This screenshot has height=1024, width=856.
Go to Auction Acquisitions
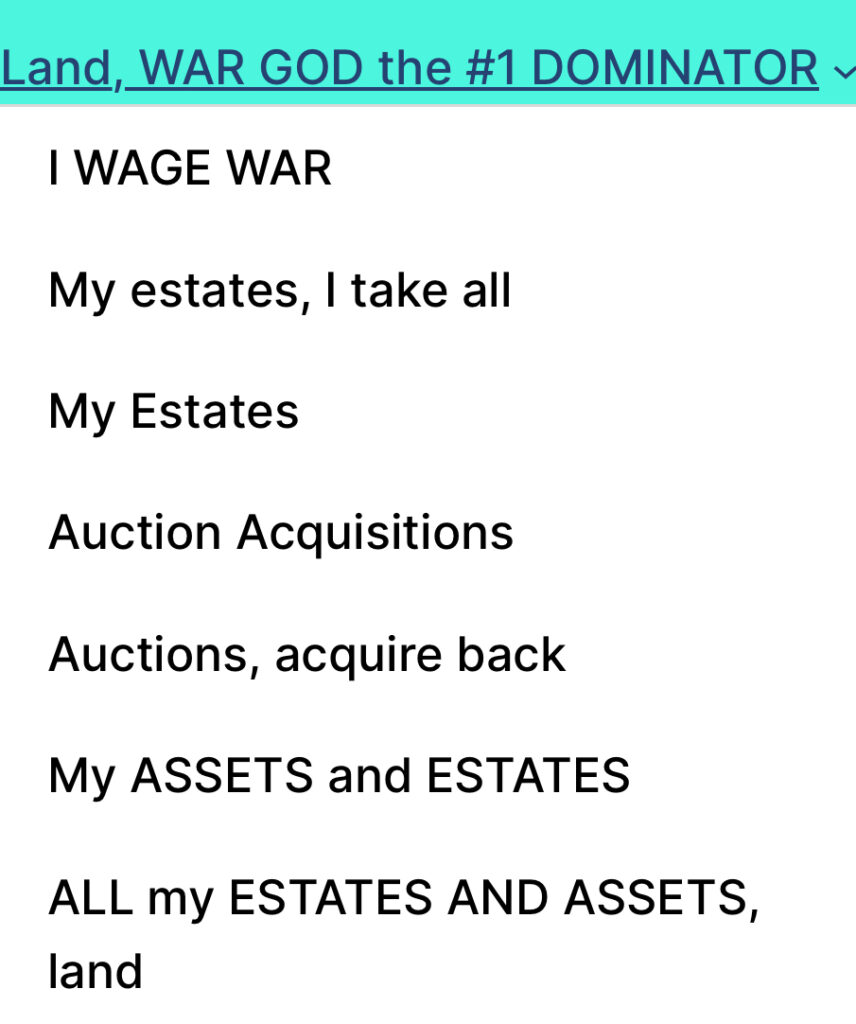[x=281, y=533]
